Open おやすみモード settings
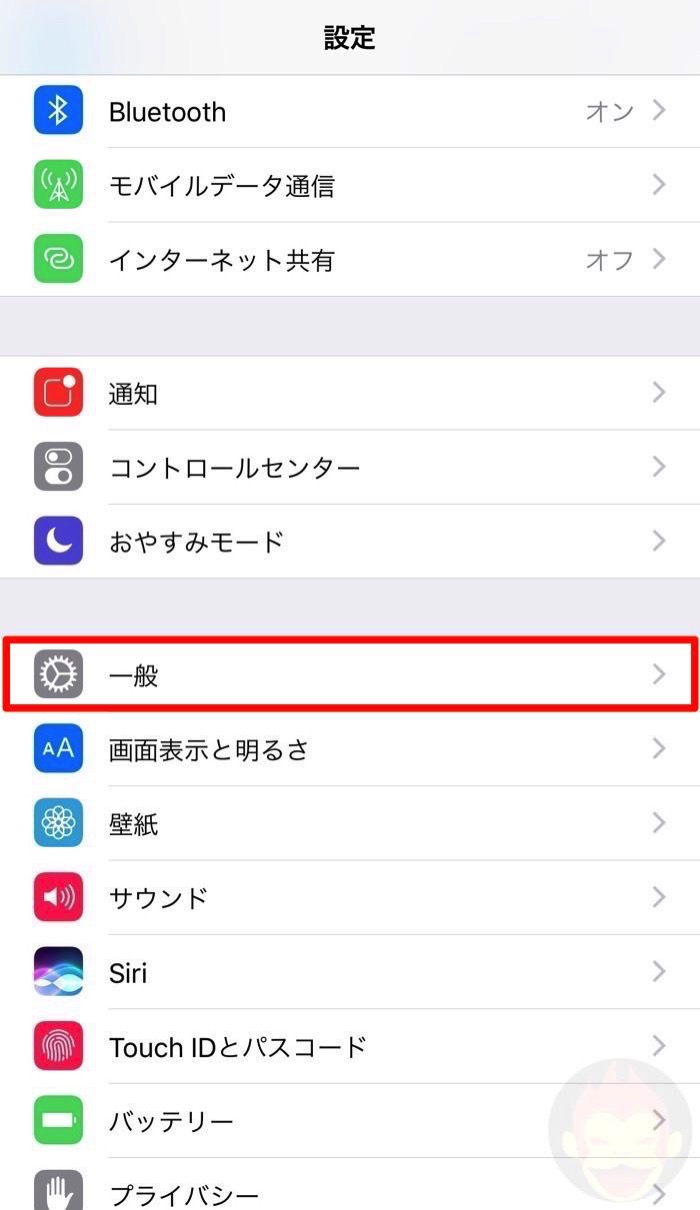Image resolution: width=700 pixels, height=1210 pixels. pyautogui.click(x=350, y=541)
